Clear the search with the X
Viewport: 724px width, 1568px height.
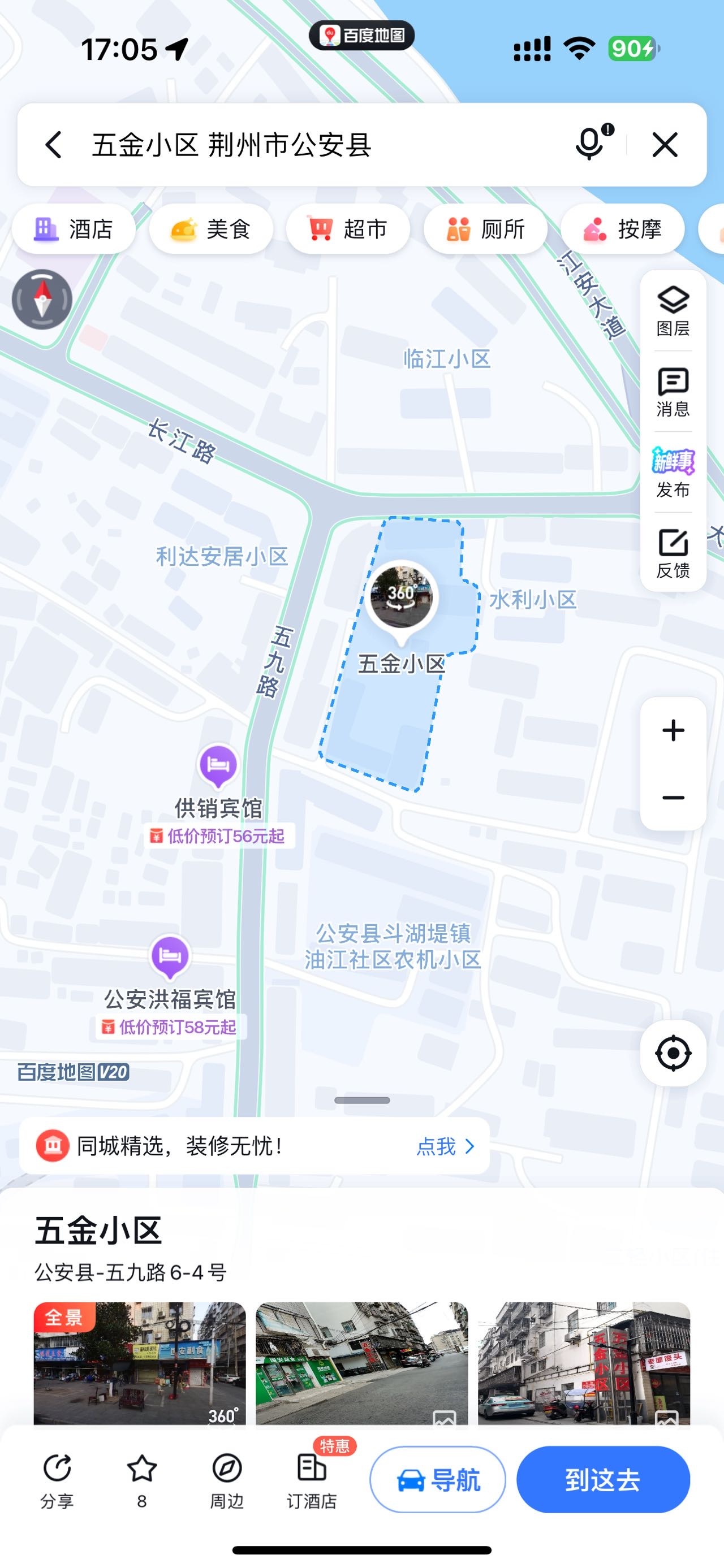click(x=664, y=145)
